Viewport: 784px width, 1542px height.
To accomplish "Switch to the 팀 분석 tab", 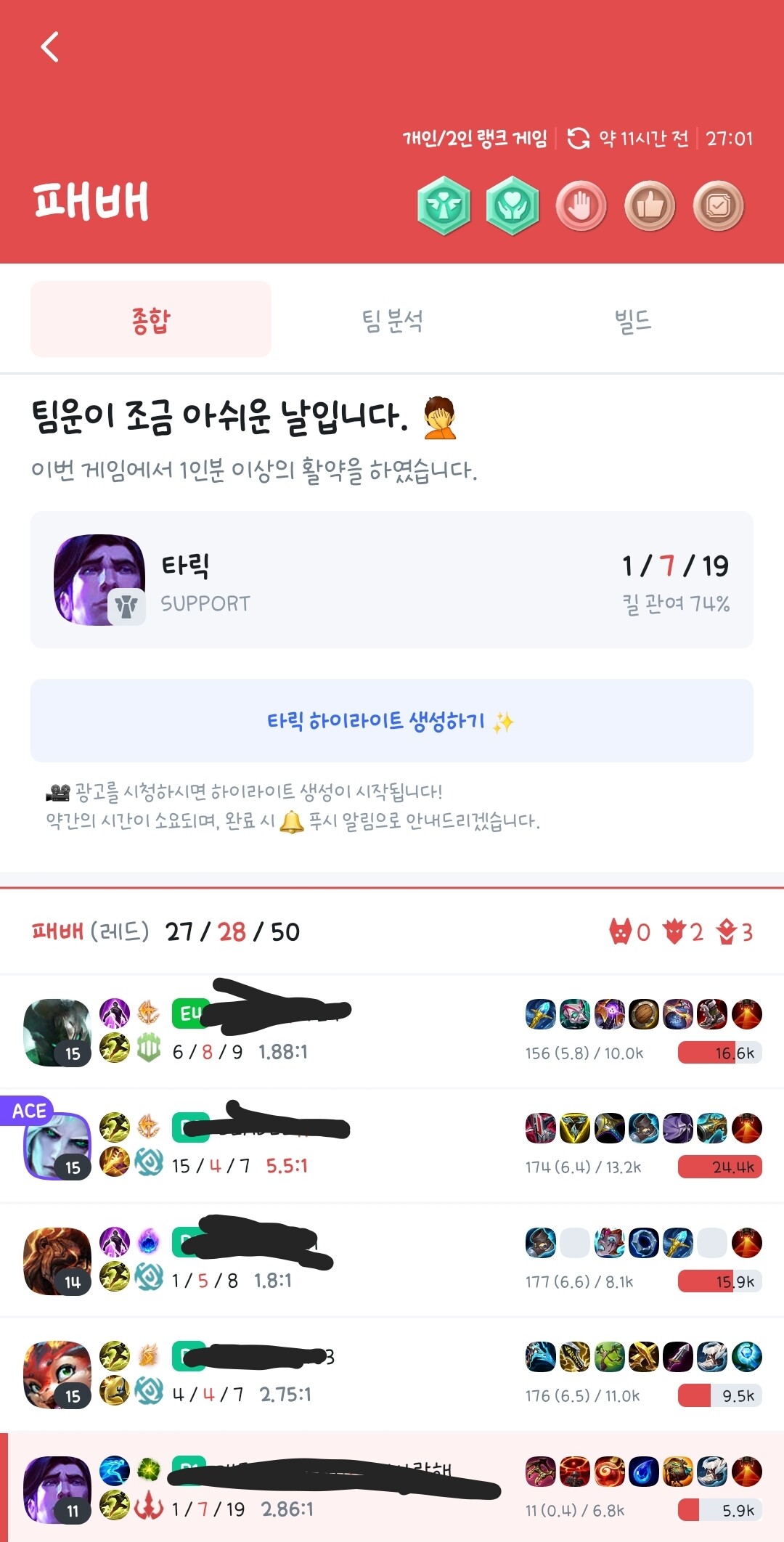I will [x=392, y=320].
